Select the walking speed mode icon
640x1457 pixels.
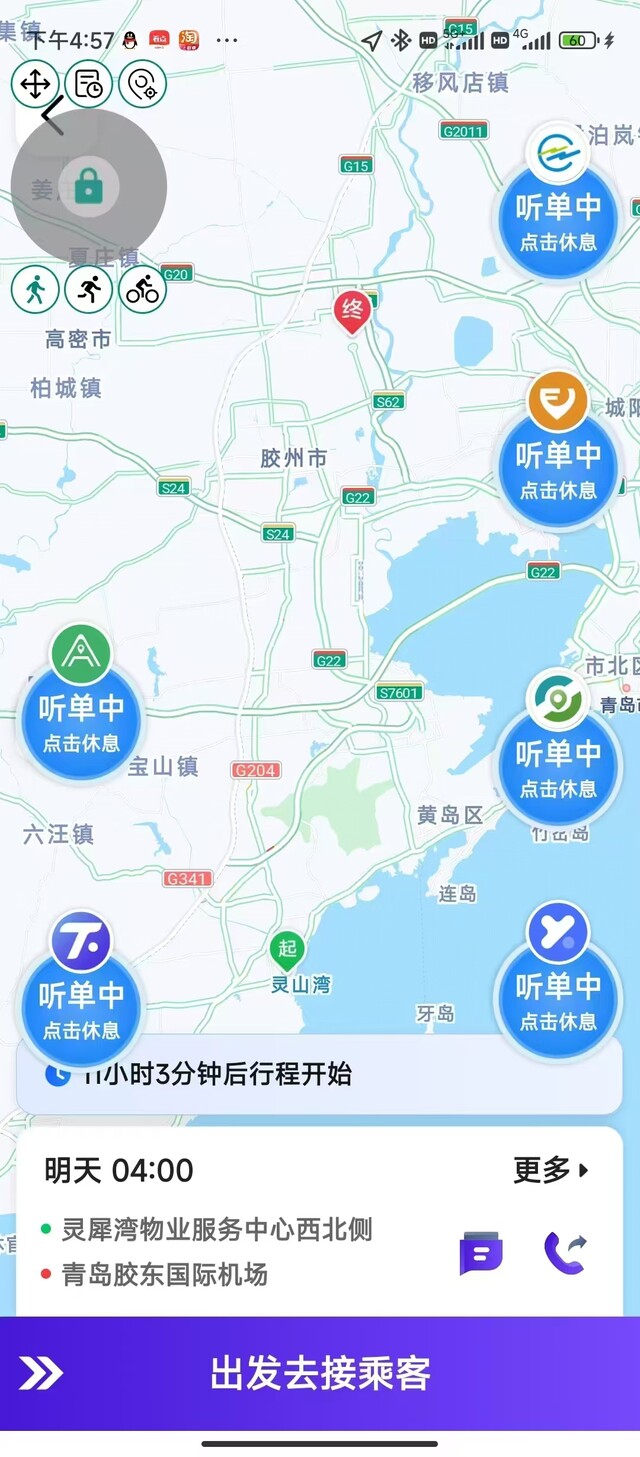pyautogui.click(x=35, y=290)
